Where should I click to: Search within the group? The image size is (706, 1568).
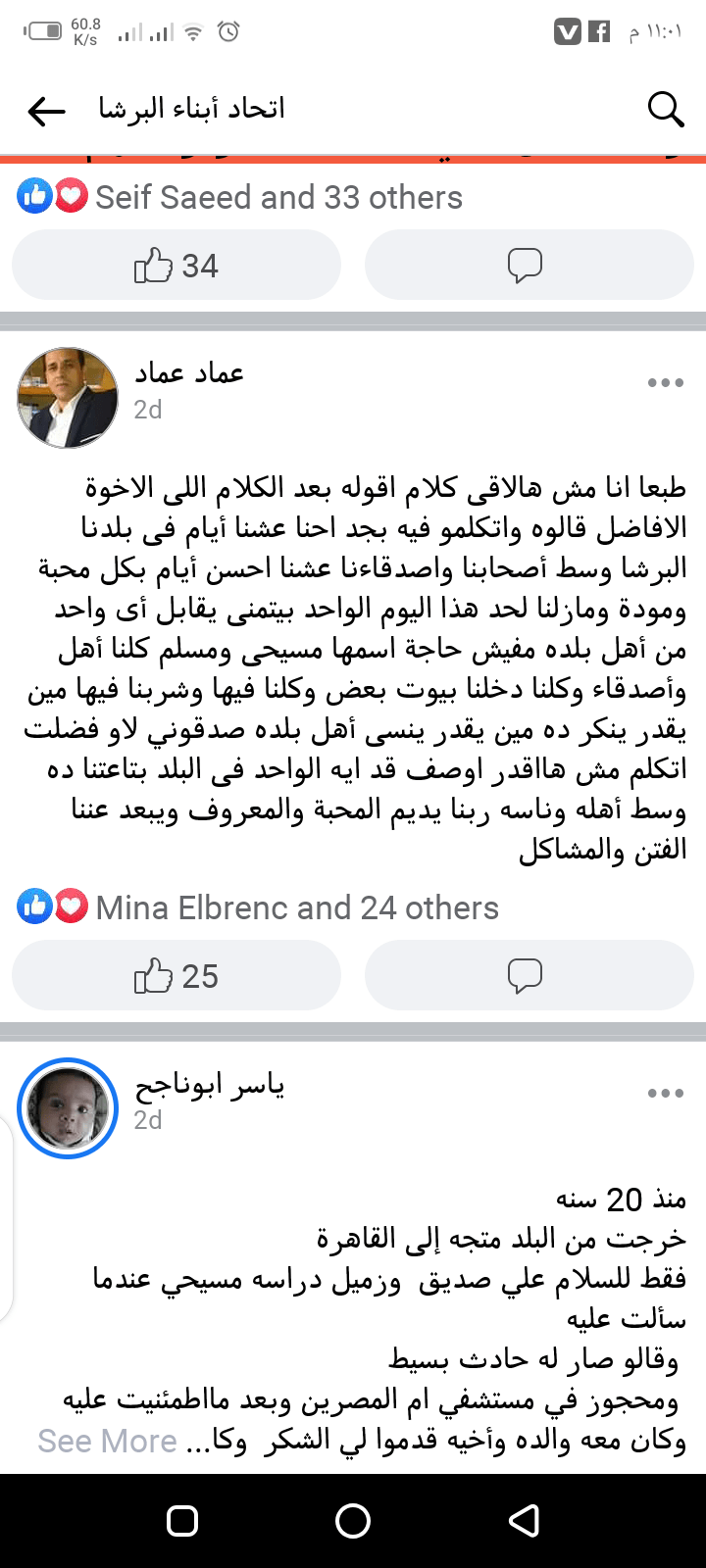click(665, 110)
